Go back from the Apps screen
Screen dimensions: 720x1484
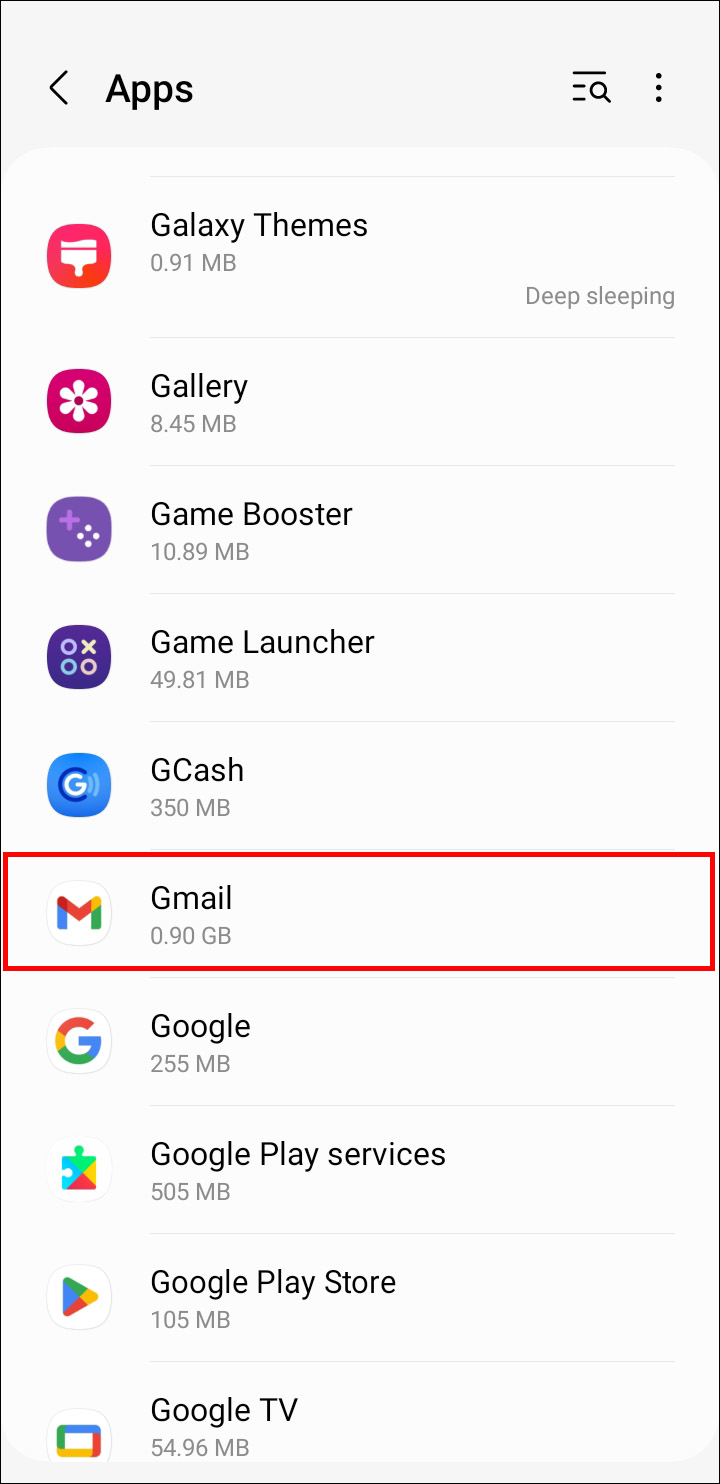(59, 89)
